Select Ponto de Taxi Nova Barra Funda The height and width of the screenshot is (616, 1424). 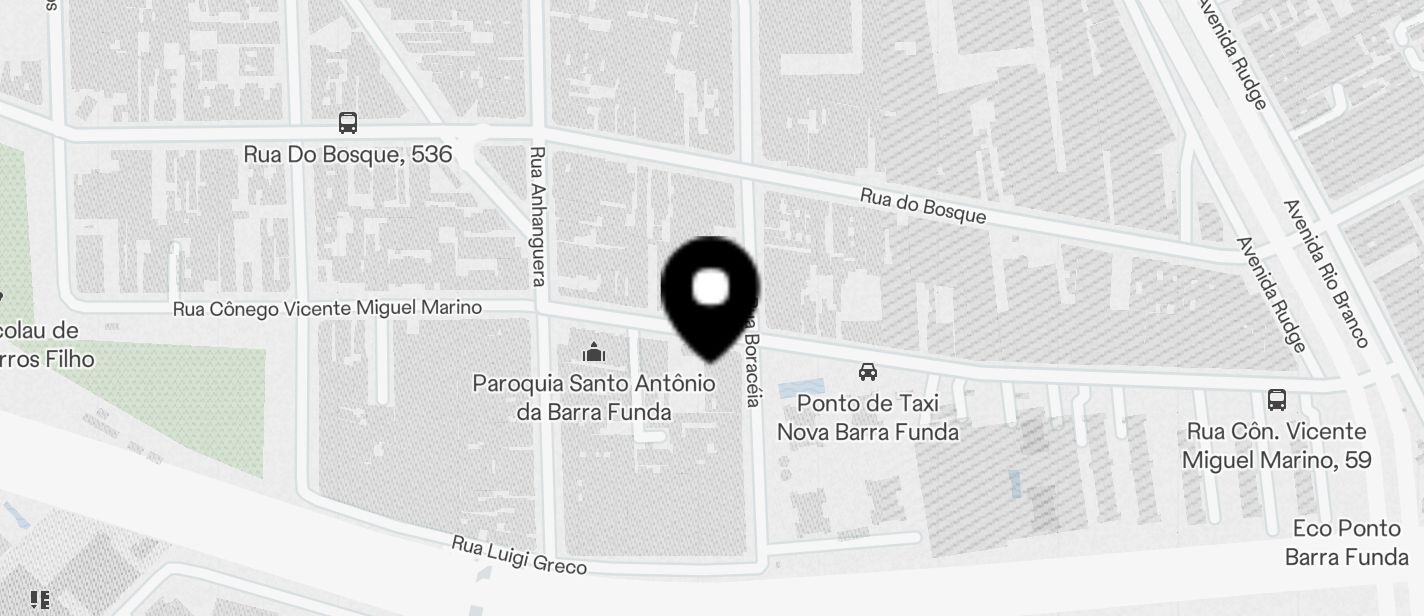[868, 372]
